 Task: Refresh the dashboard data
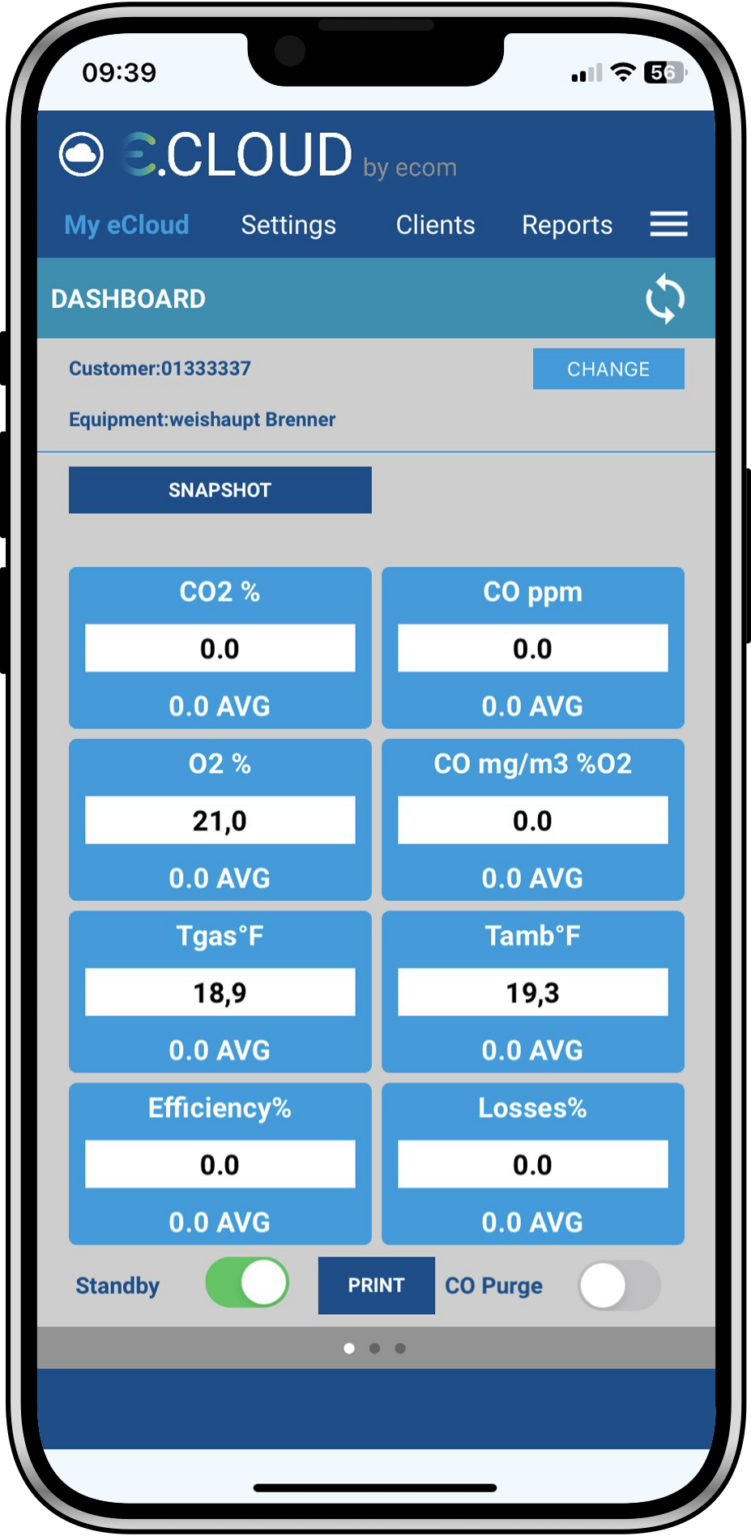point(665,299)
